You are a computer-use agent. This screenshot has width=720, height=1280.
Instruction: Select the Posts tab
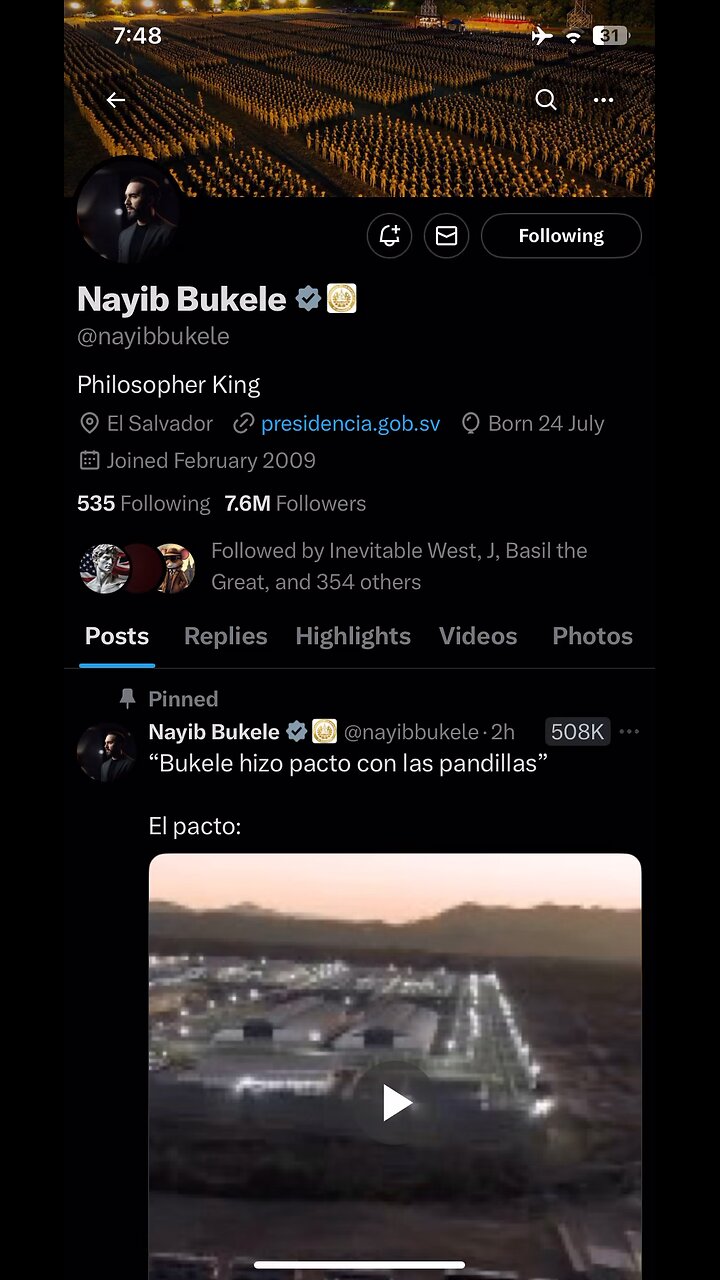pyautogui.click(x=117, y=636)
